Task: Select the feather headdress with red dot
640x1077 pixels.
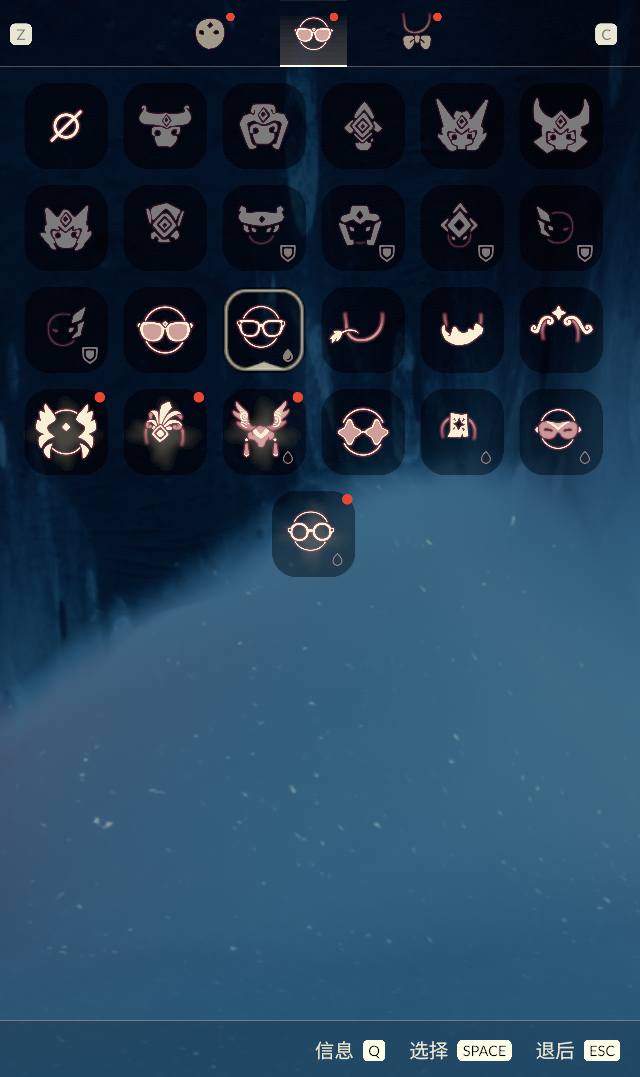Action: [x=165, y=432]
